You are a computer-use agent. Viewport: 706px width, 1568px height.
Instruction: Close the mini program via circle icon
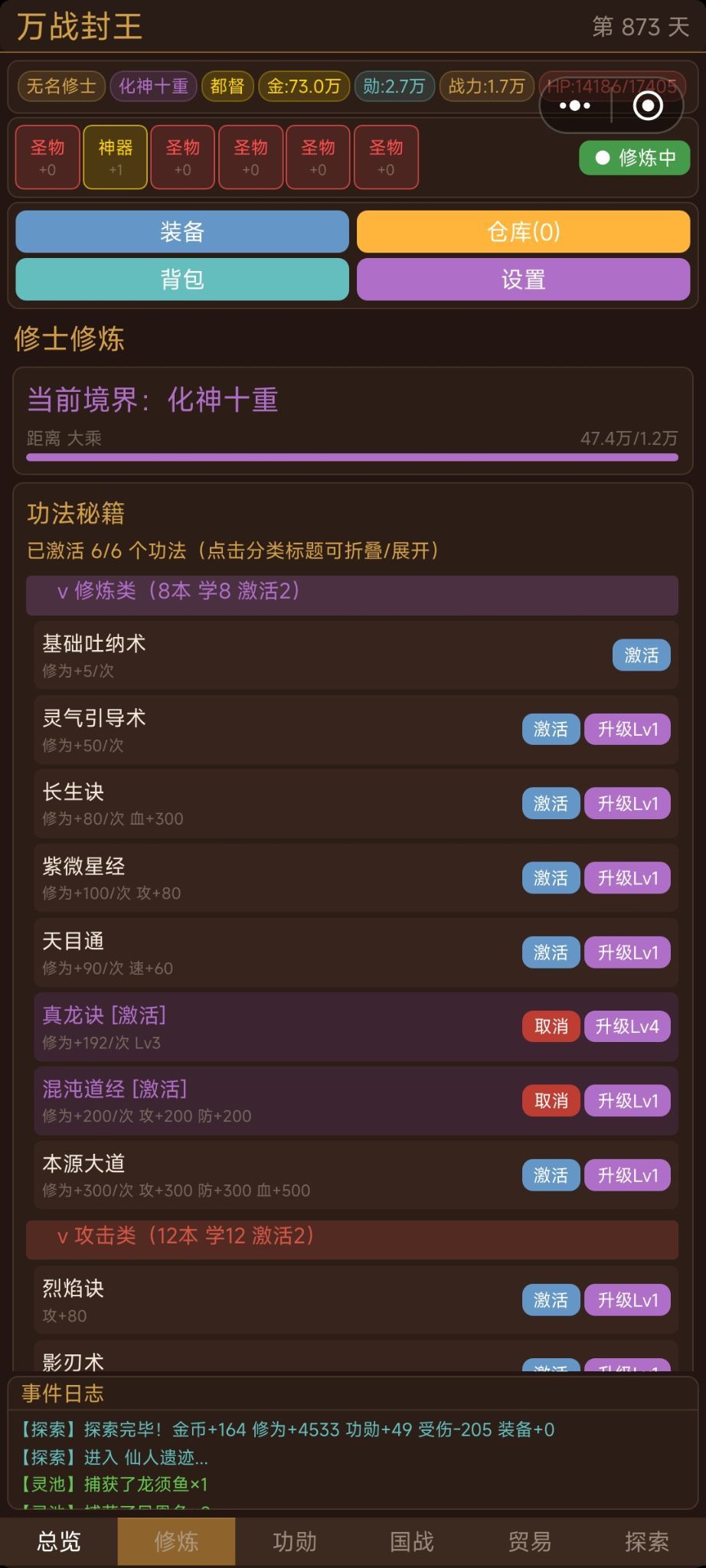[x=648, y=106]
